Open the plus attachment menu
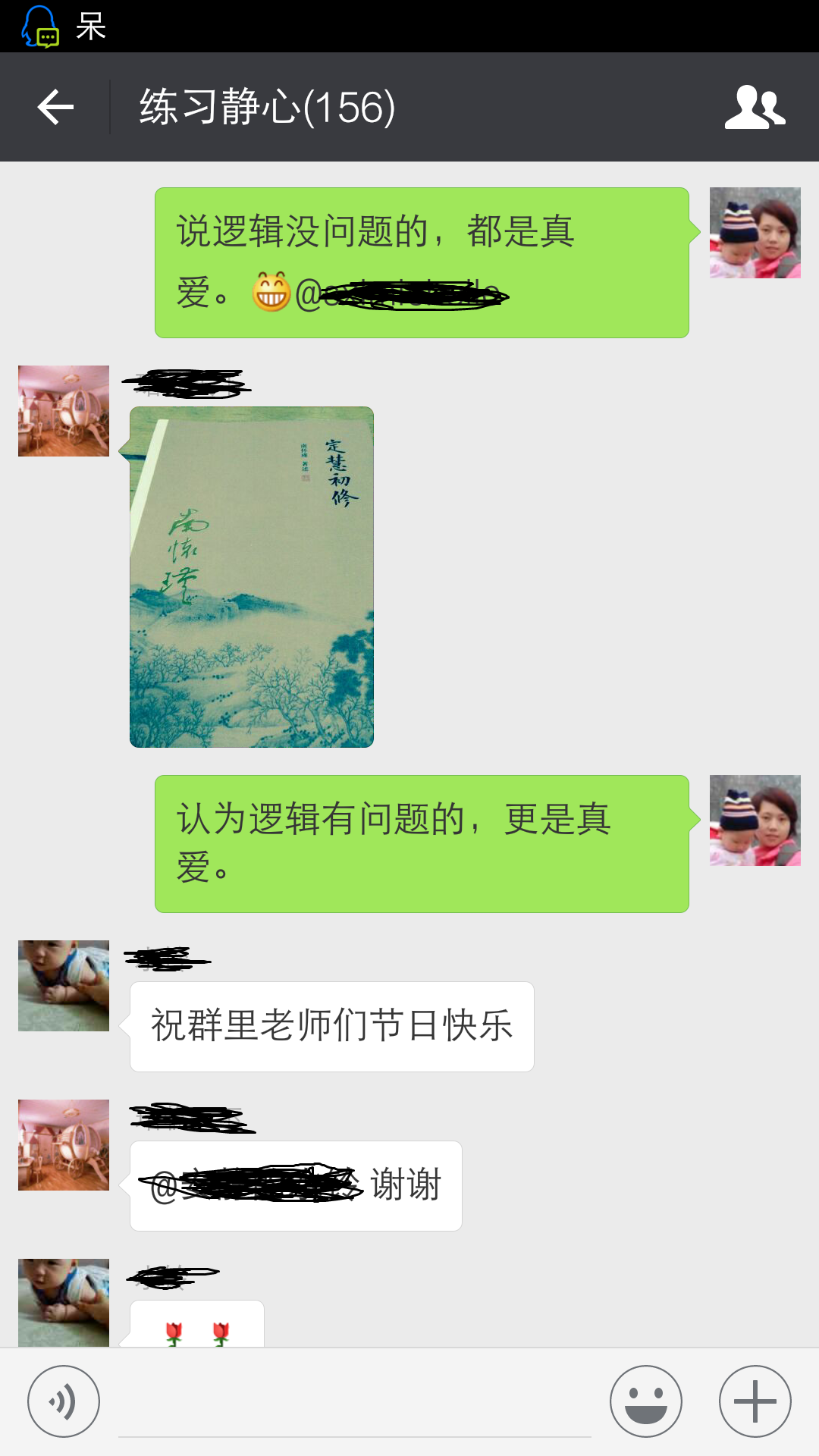 coord(755,1401)
